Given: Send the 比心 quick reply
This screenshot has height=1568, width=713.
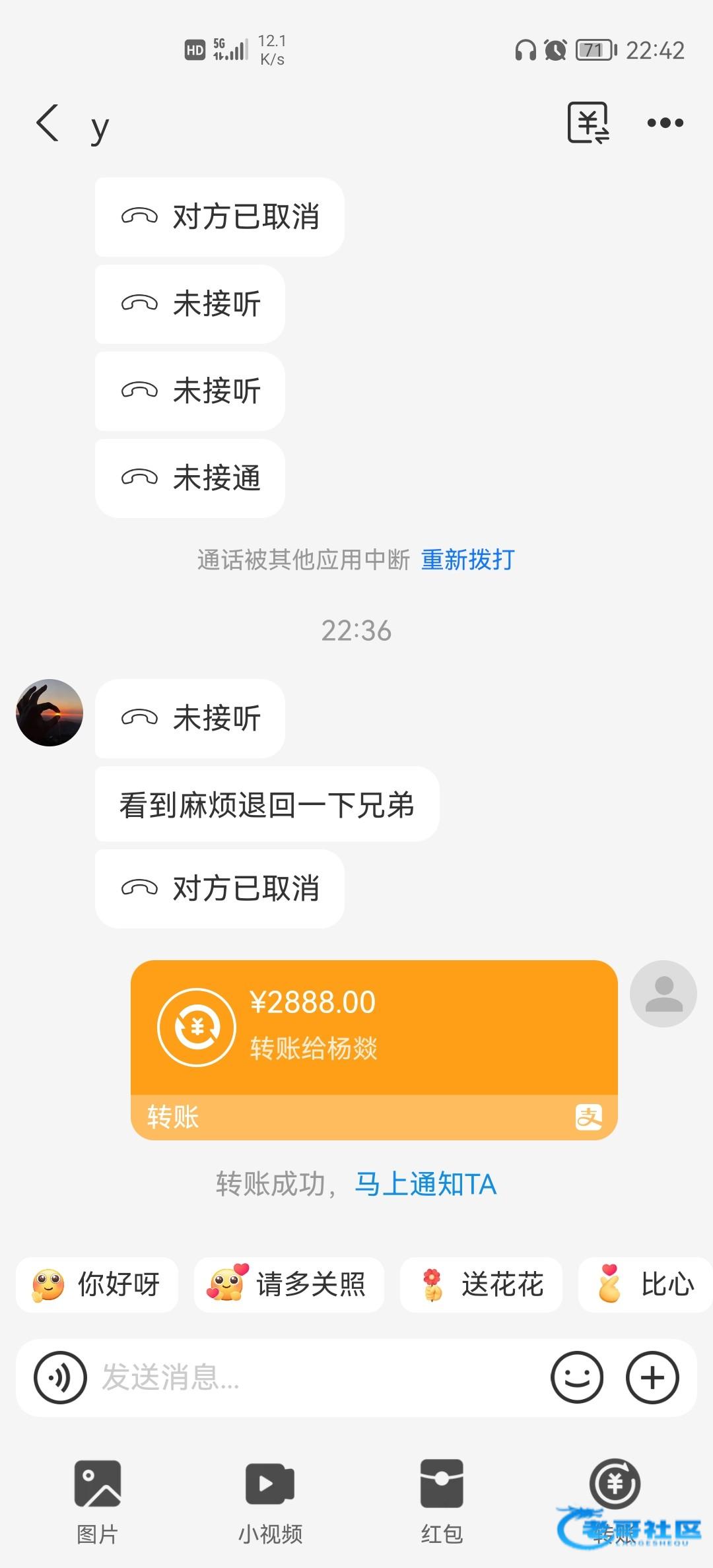Looking at the screenshot, I should click(x=647, y=1285).
